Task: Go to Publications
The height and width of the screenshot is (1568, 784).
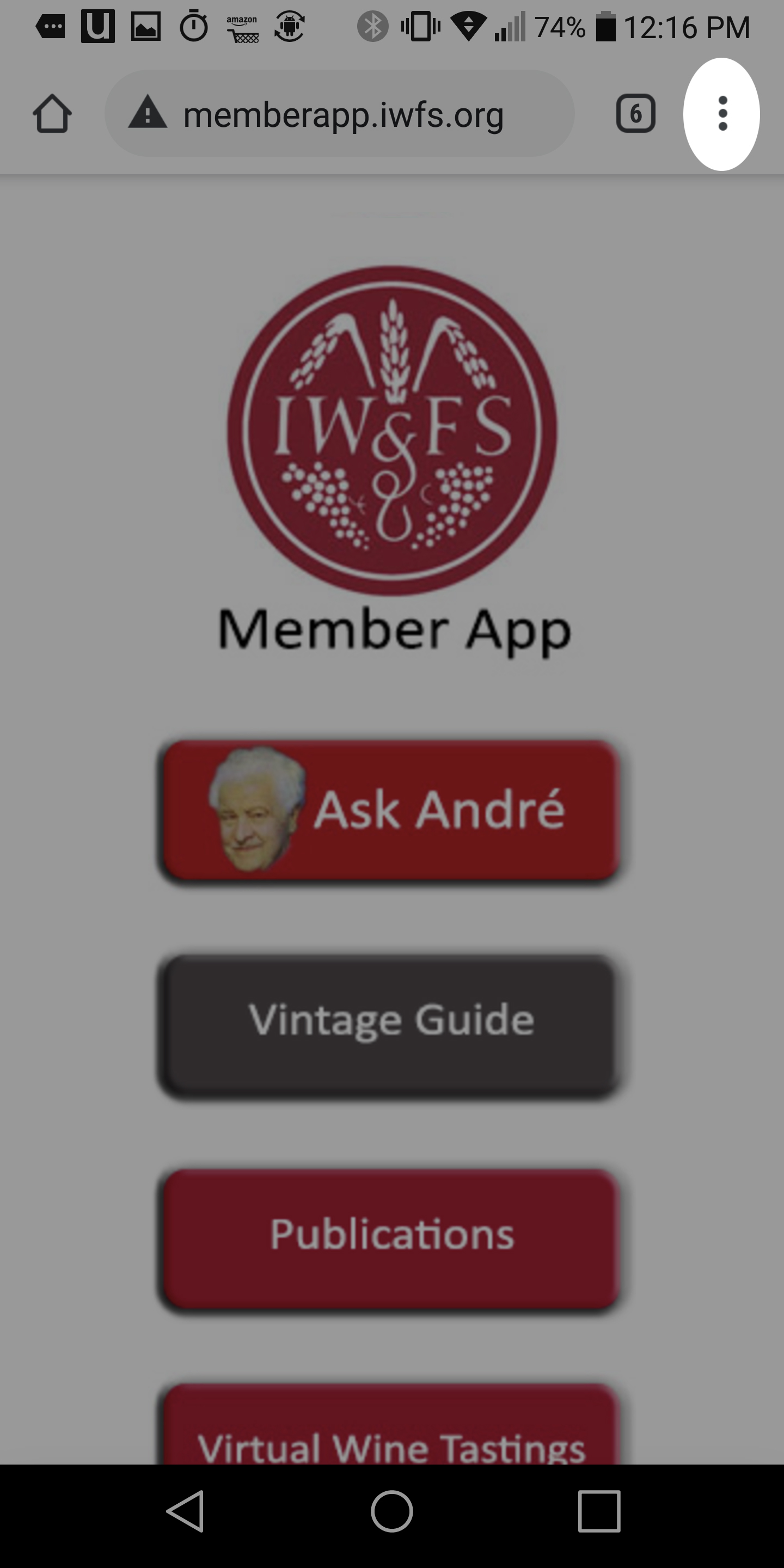Action: click(x=390, y=1237)
